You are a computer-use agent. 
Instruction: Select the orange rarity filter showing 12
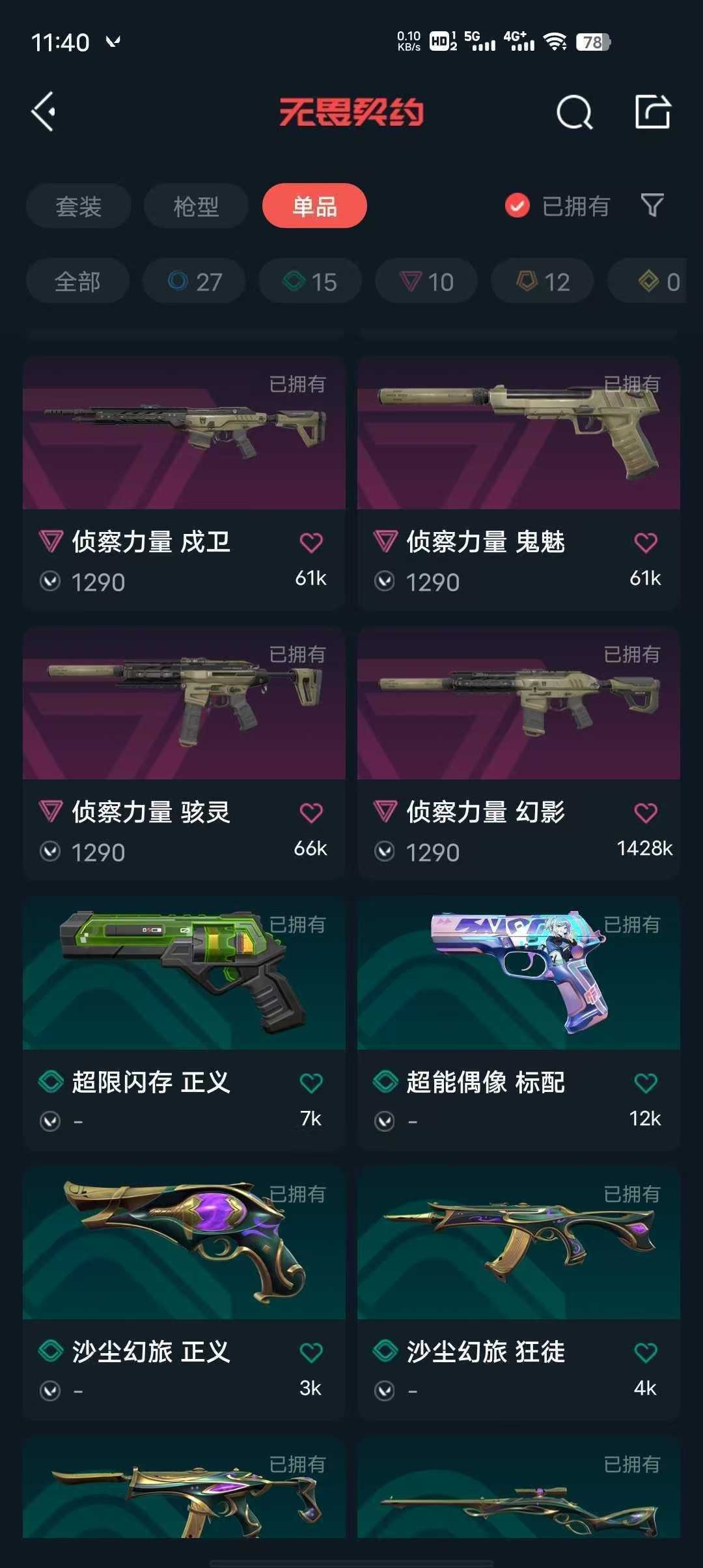click(541, 281)
